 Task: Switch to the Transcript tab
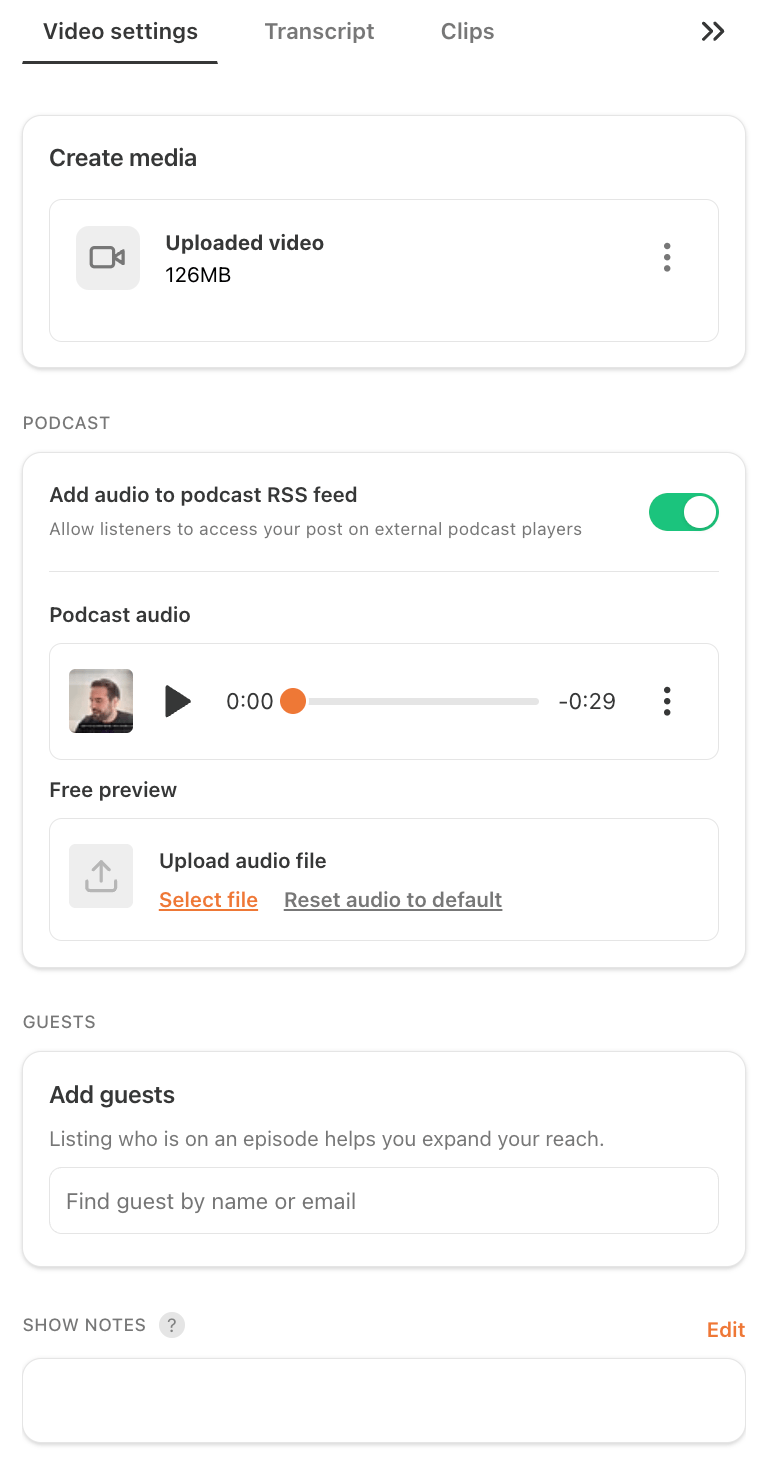pos(319,32)
